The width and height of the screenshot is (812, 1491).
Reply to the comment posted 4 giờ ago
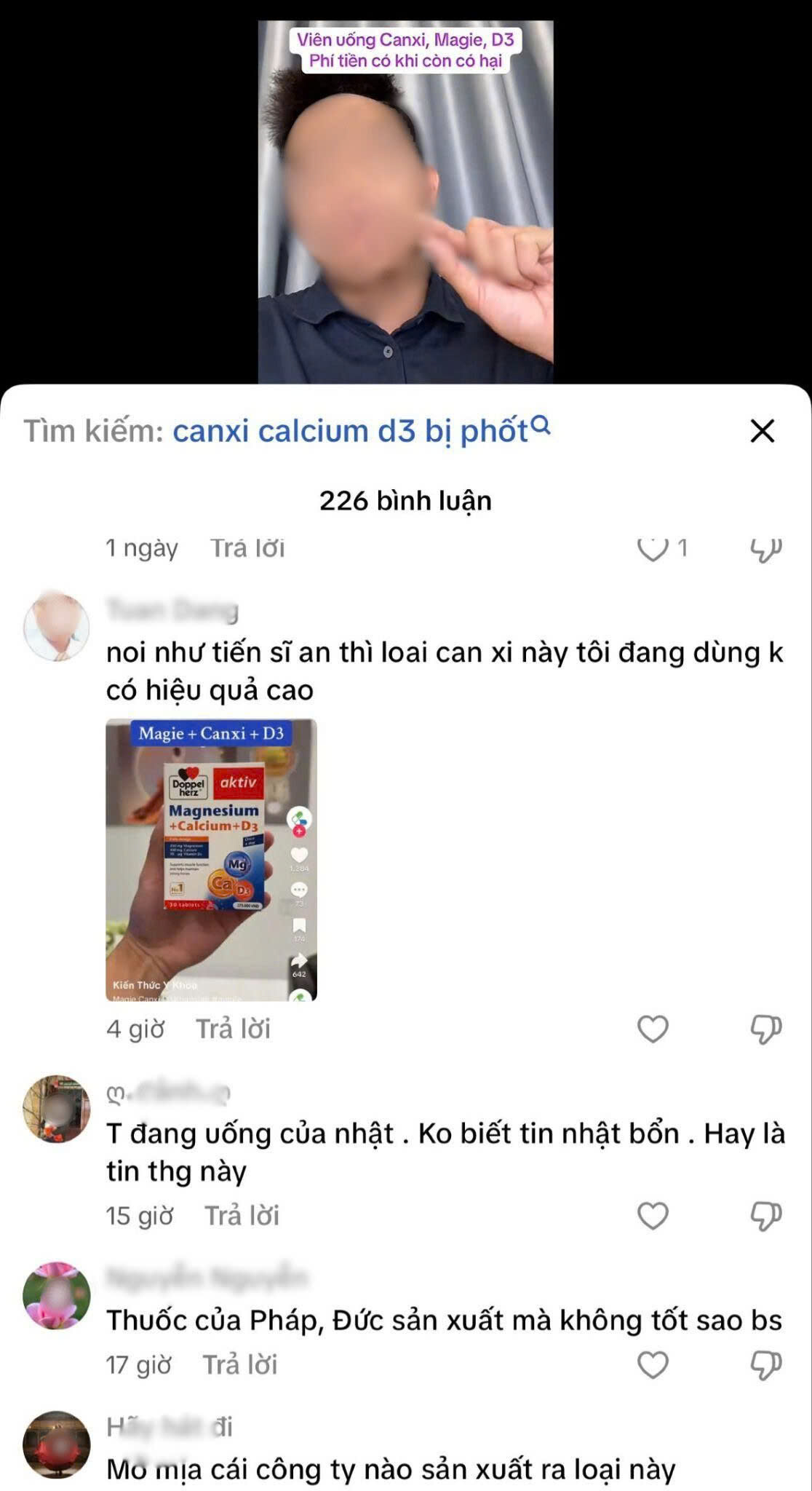[x=233, y=1029]
